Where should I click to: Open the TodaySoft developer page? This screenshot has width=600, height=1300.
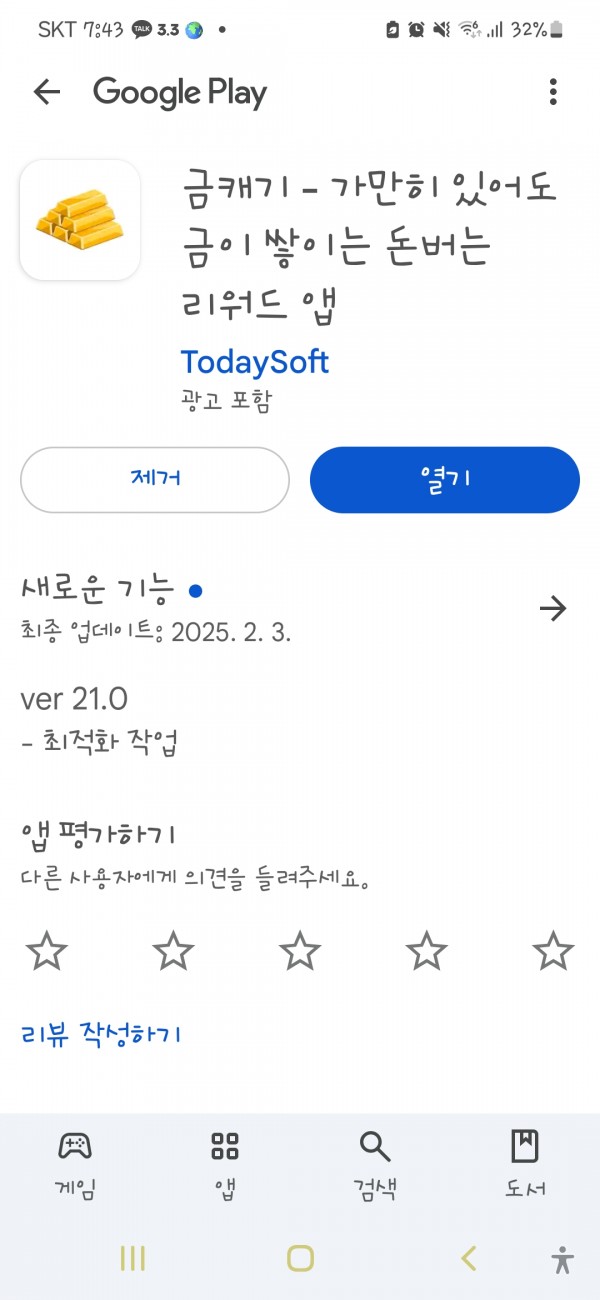254,362
